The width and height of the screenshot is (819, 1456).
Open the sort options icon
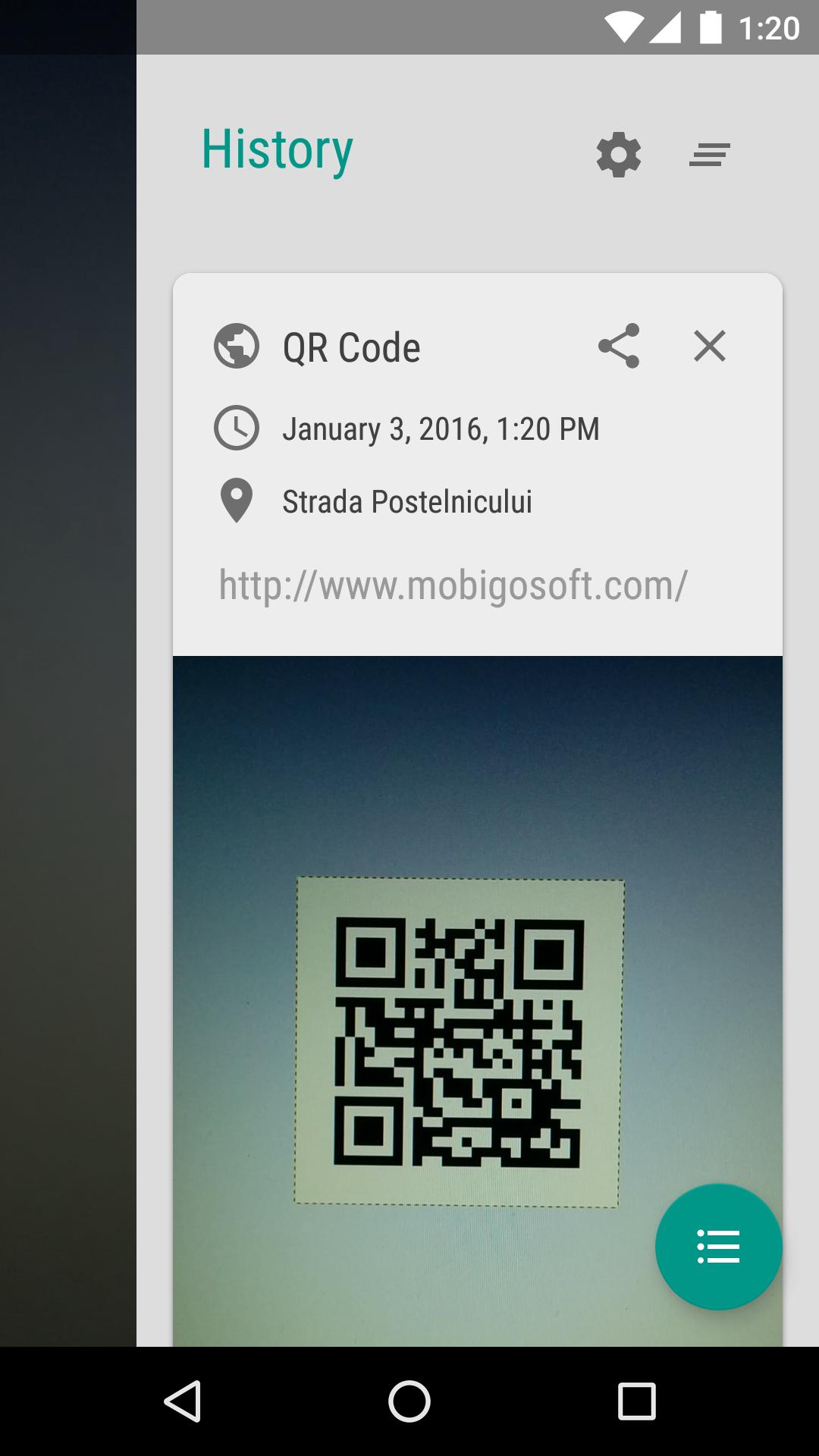pyautogui.click(x=709, y=155)
